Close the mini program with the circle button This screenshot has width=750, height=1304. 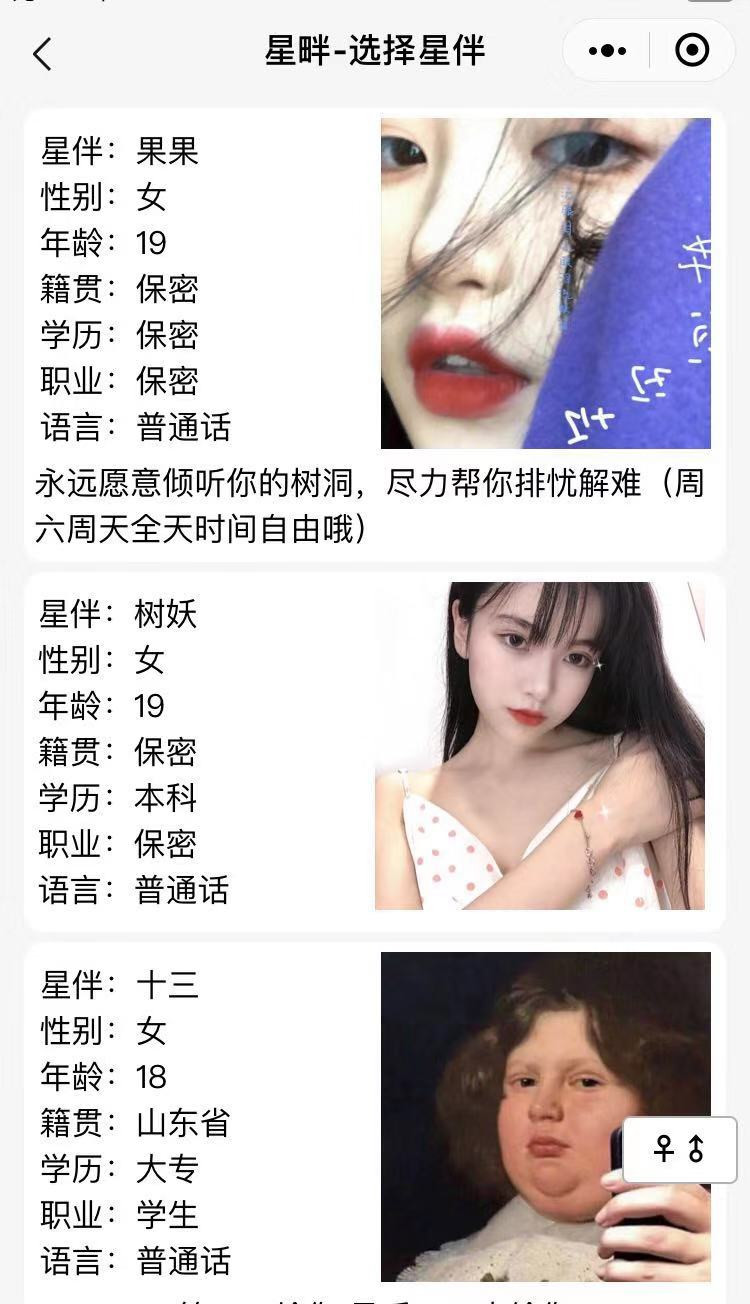pos(692,50)
